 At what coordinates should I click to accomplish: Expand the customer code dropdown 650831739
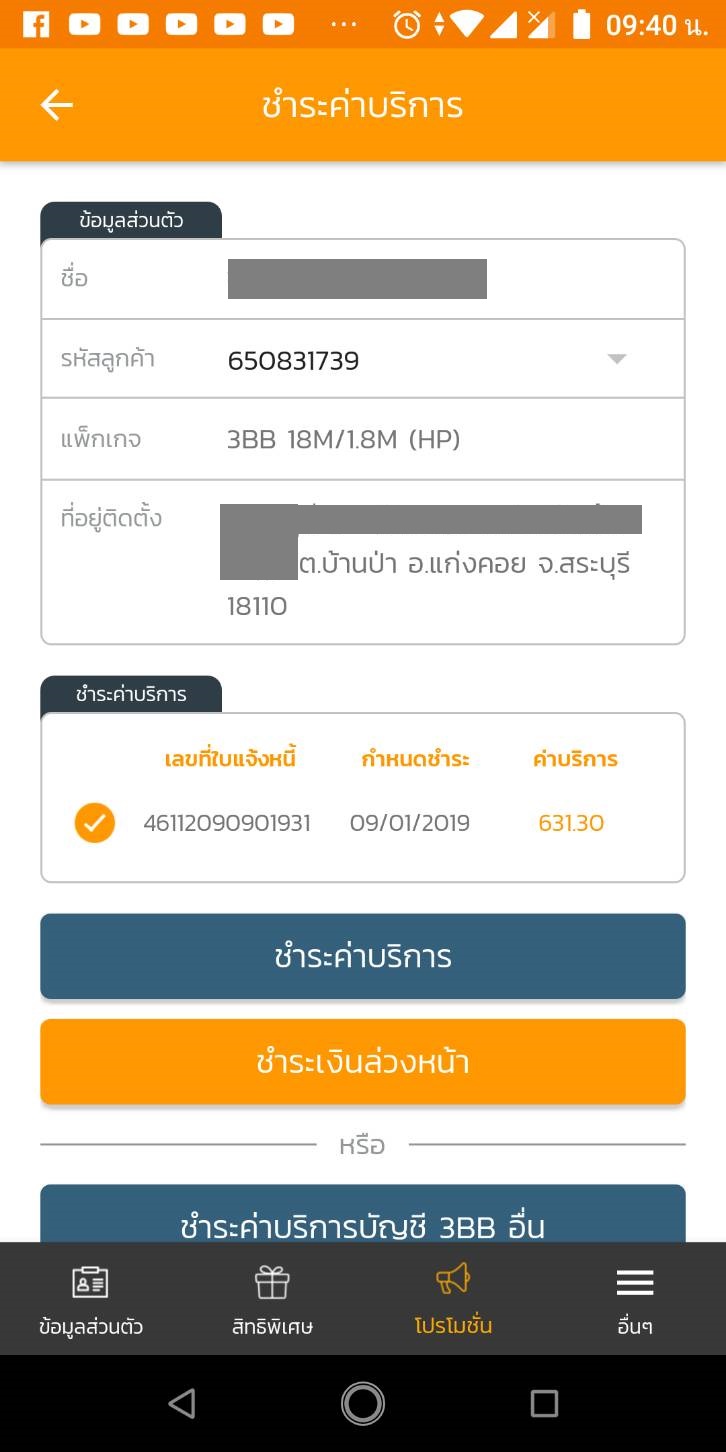(x=617, y=359)
